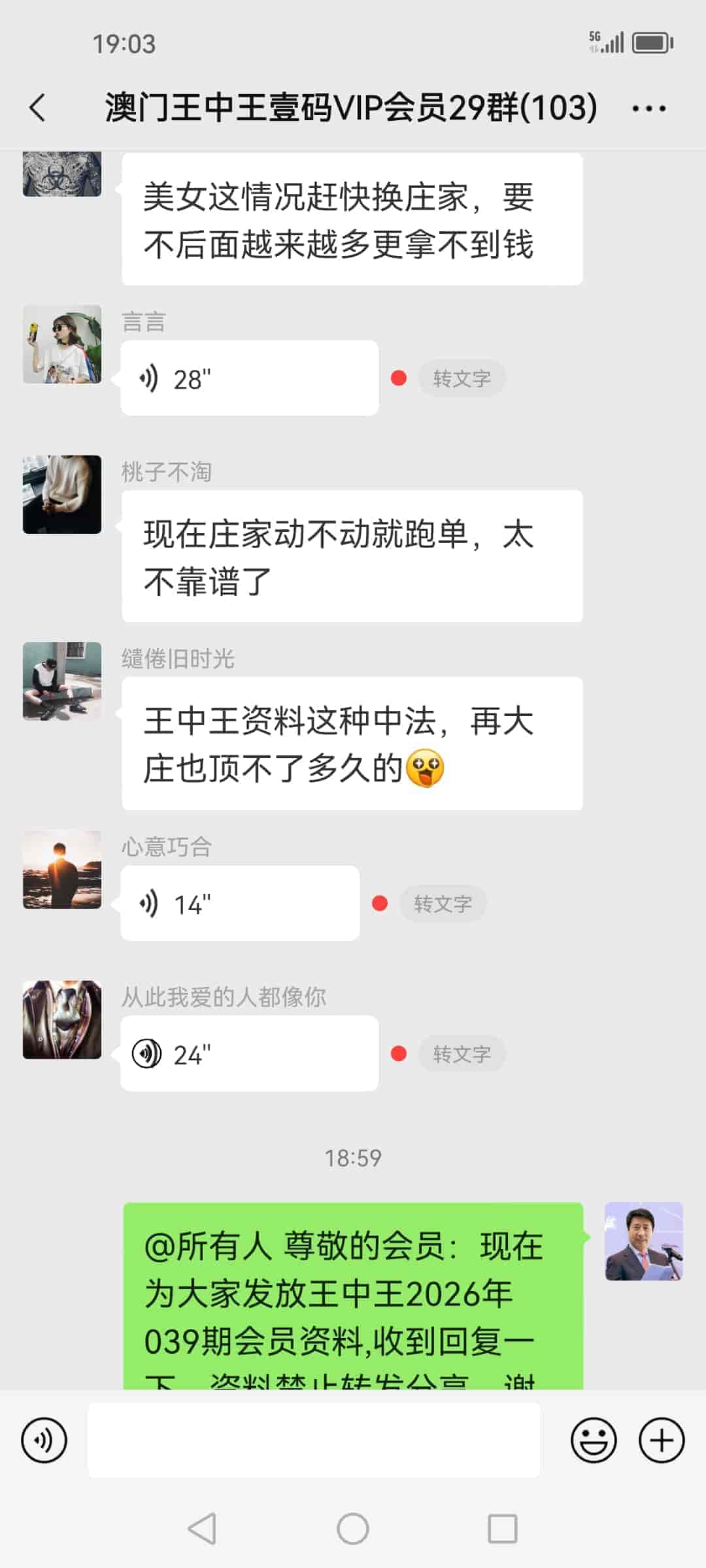
Task: View 心意巧合's profile avatar
Action: pyautogui.click(x=62, y=870)
